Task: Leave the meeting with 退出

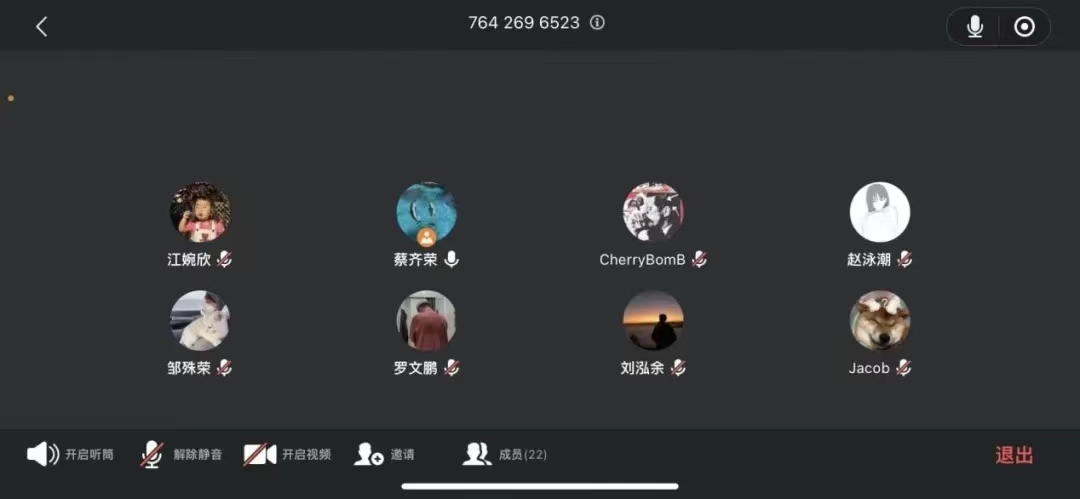Action: 1013,455
